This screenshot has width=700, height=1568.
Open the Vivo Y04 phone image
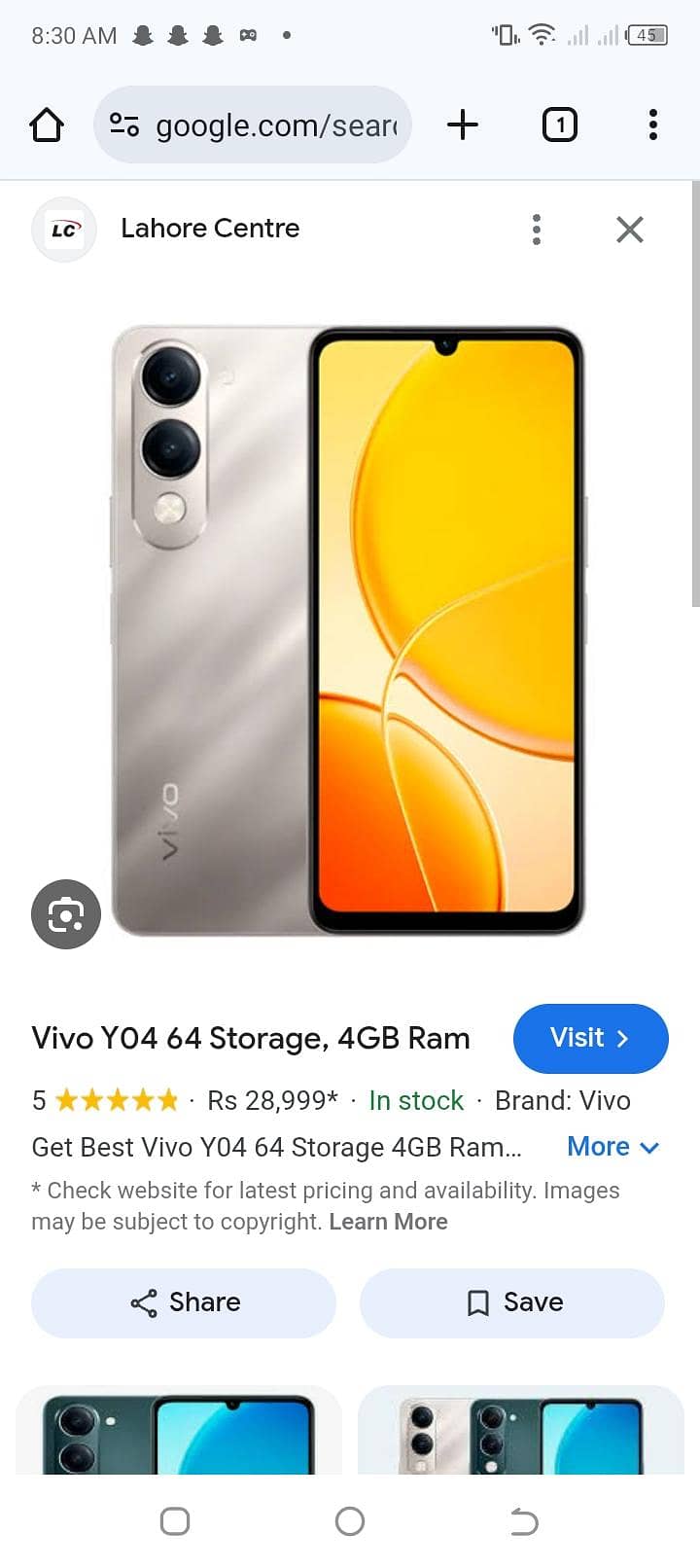348,630
